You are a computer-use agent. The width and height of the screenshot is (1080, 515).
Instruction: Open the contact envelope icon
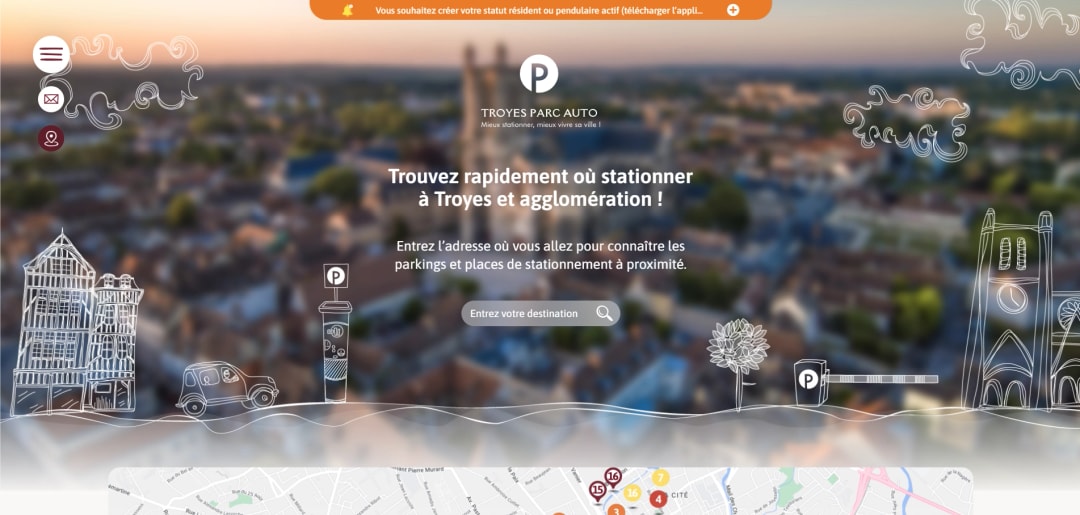tap(51, 99)
